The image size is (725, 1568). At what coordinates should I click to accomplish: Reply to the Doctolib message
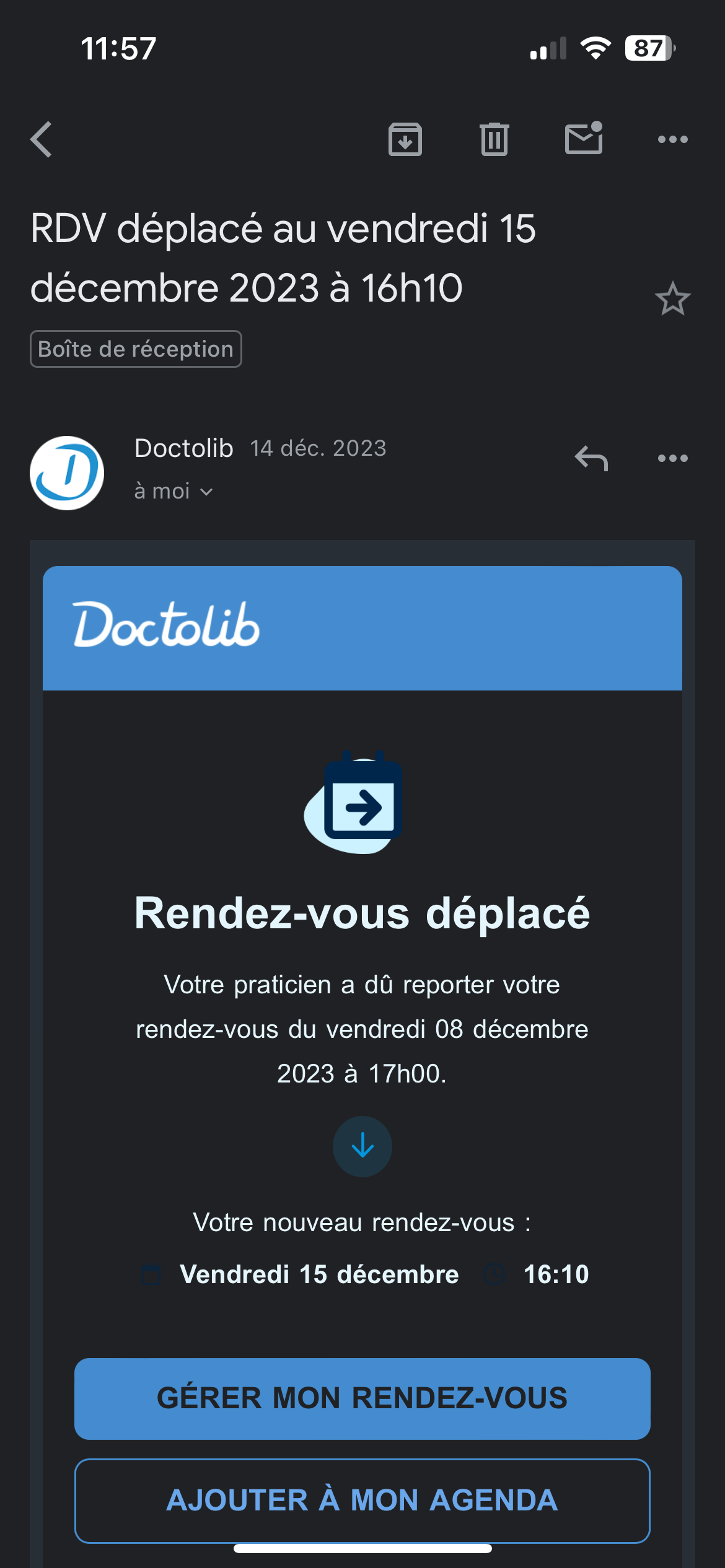[591, 459]
